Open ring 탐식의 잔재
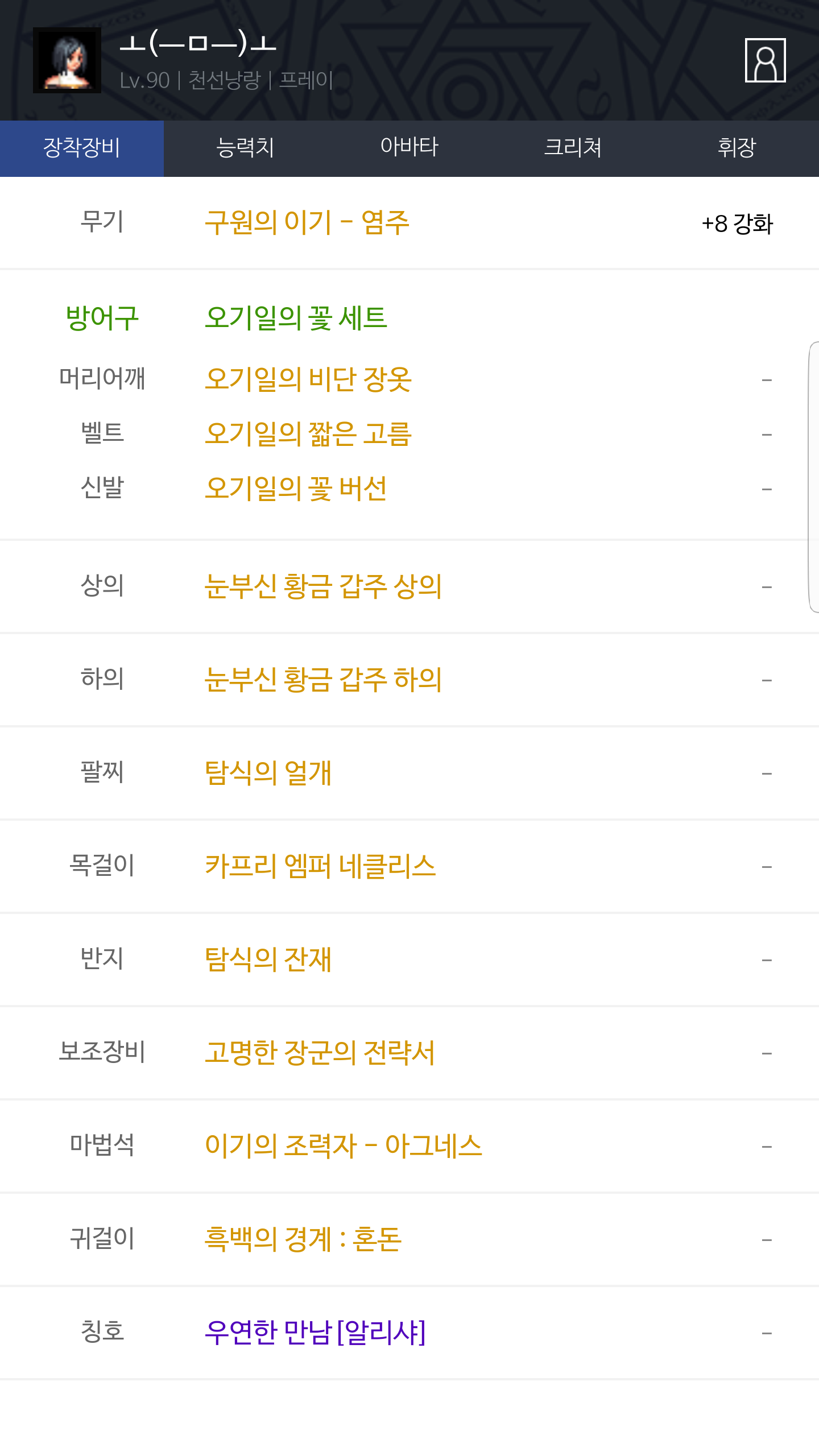Viewport: 819px width, 1456px height. click(x=268, y=959)
